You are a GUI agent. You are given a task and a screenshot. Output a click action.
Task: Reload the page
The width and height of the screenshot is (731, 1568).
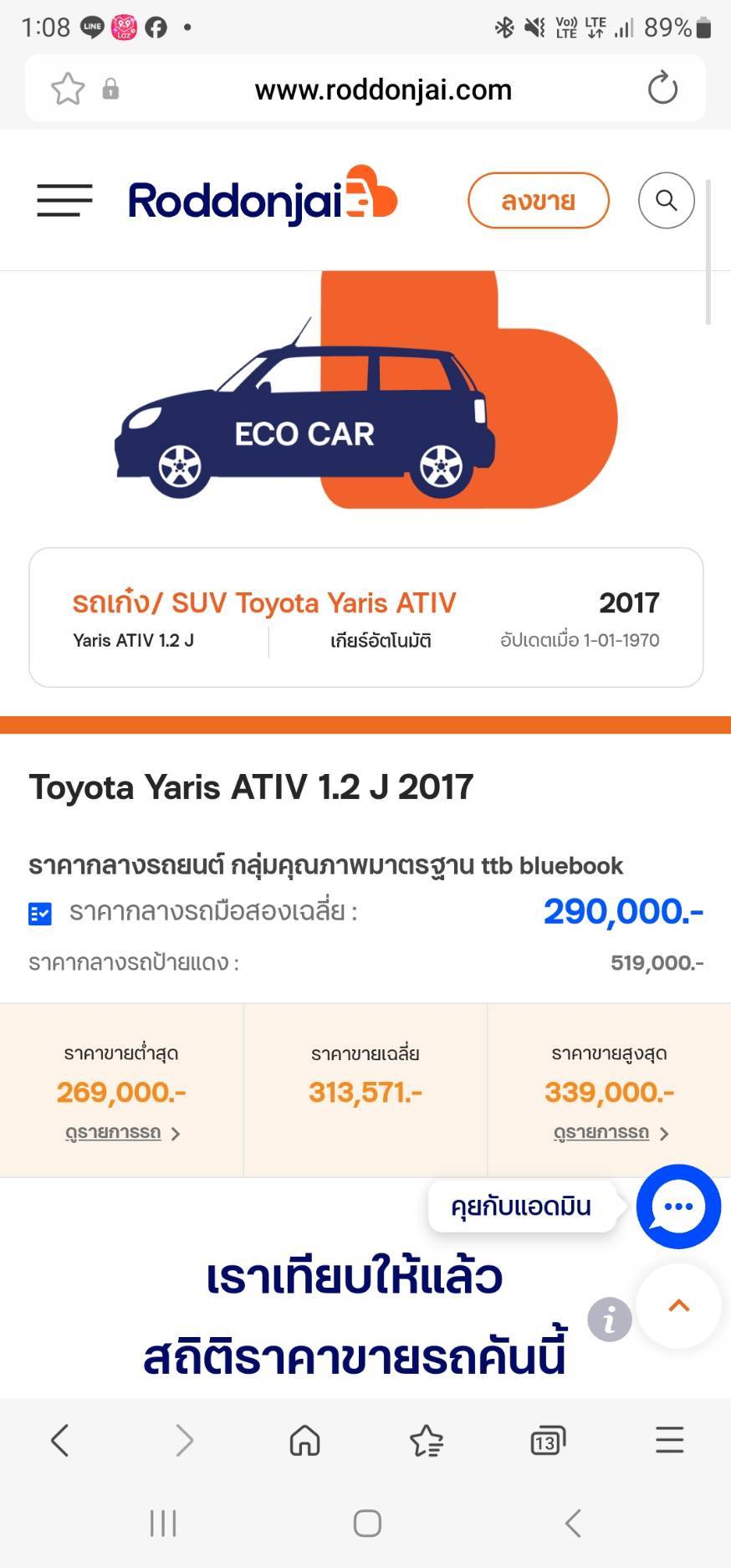(662, 89)
